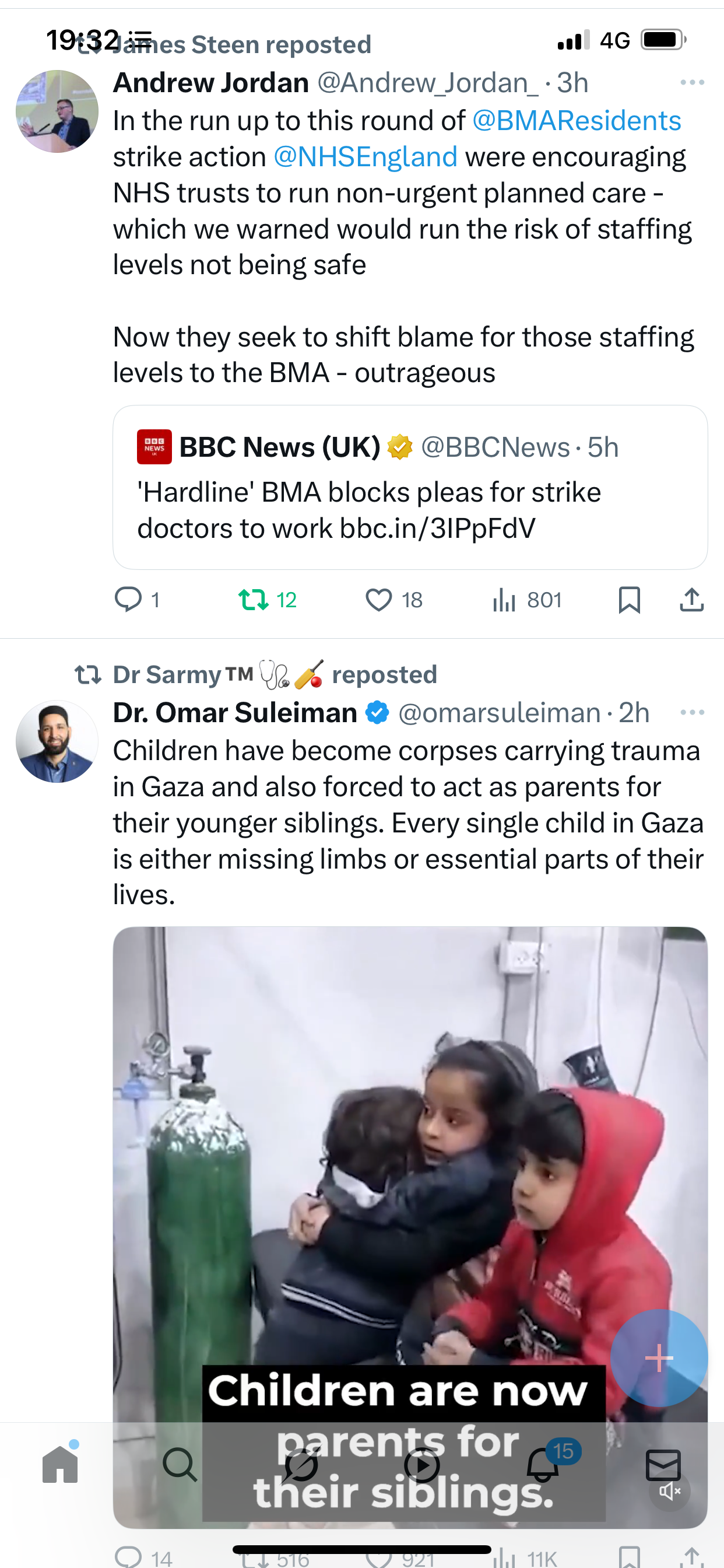Open the @BMAResidents mention link
This screenshot has height=1568, width=724.
576,121
